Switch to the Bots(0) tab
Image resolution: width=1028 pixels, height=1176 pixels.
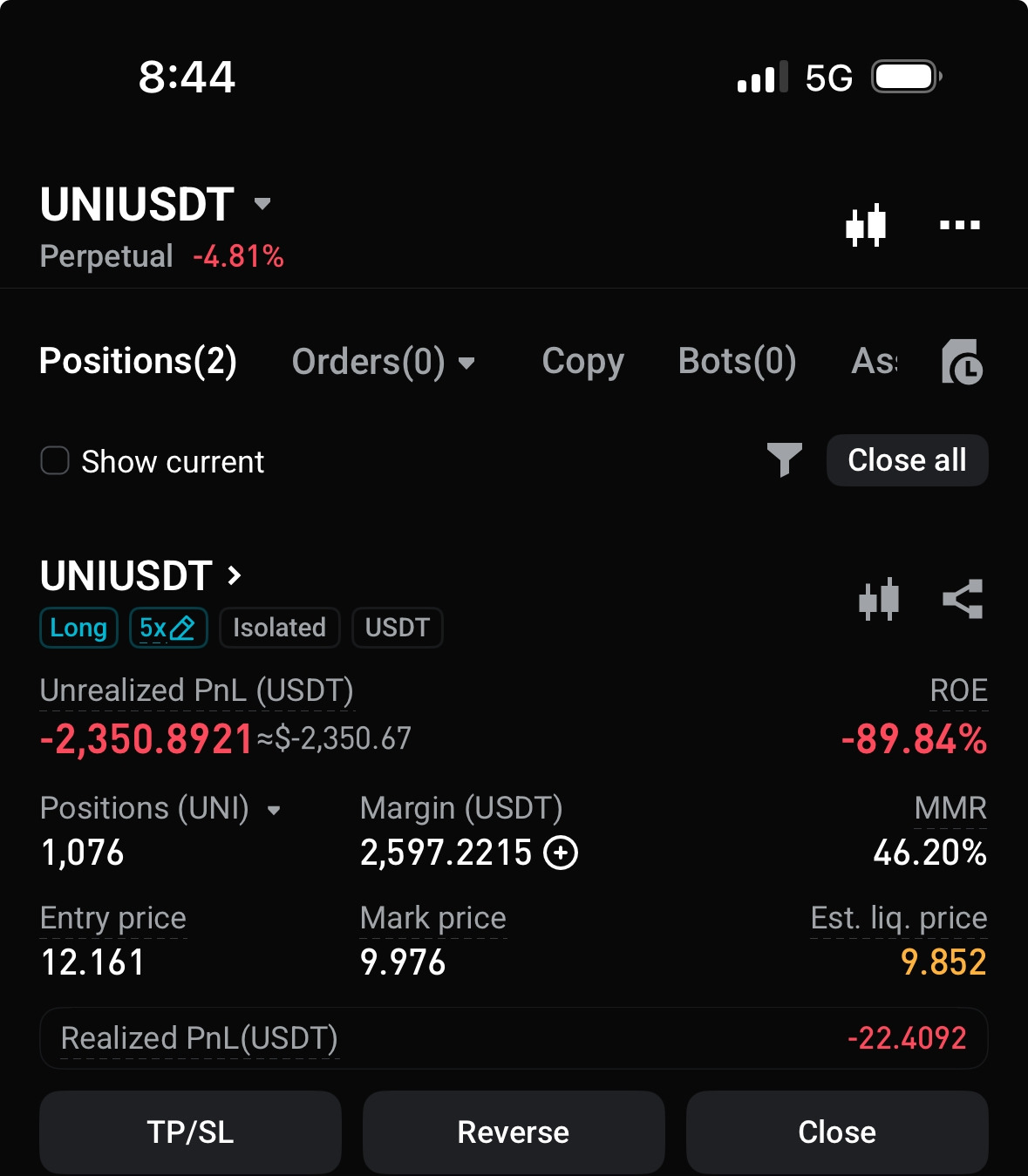pos(737,362)
